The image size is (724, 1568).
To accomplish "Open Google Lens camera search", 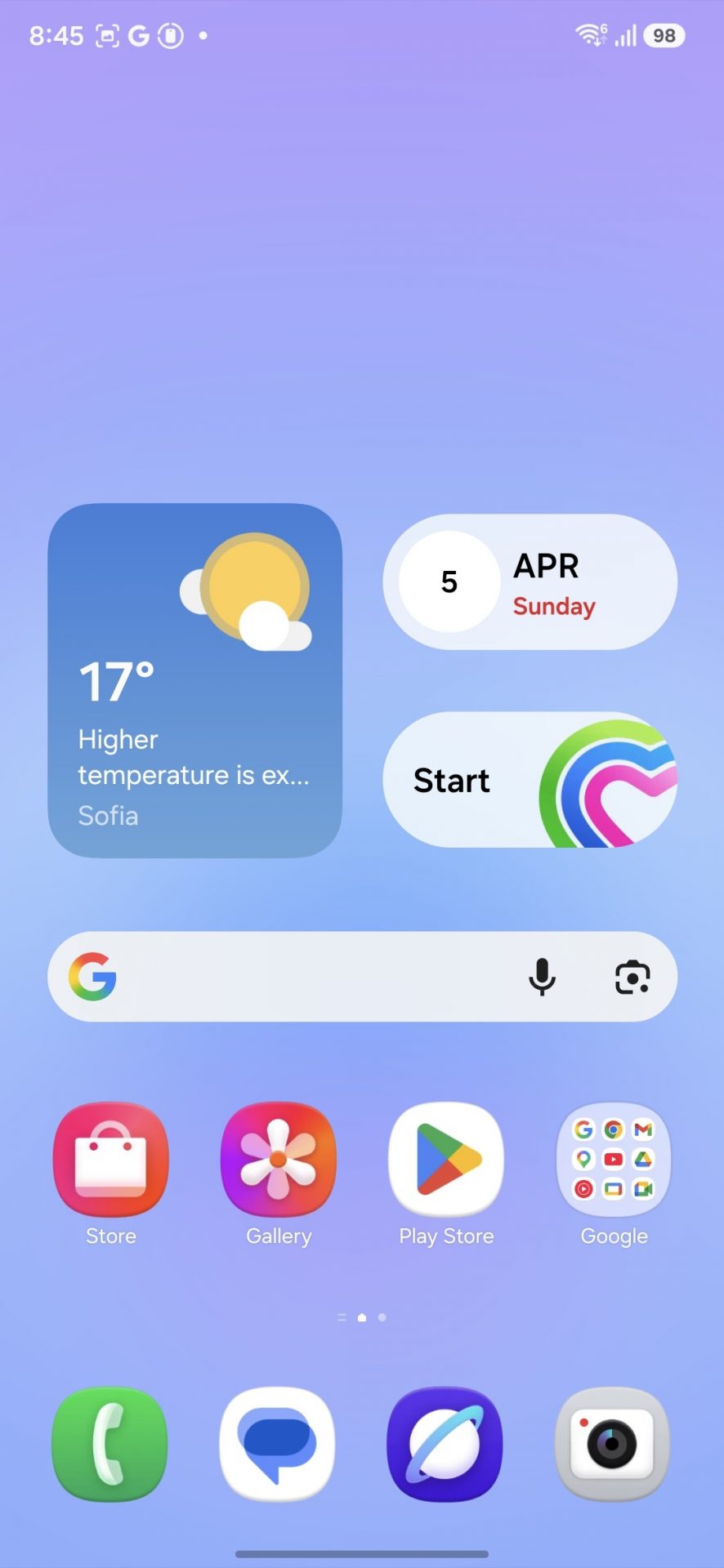I will coord(632,977).
